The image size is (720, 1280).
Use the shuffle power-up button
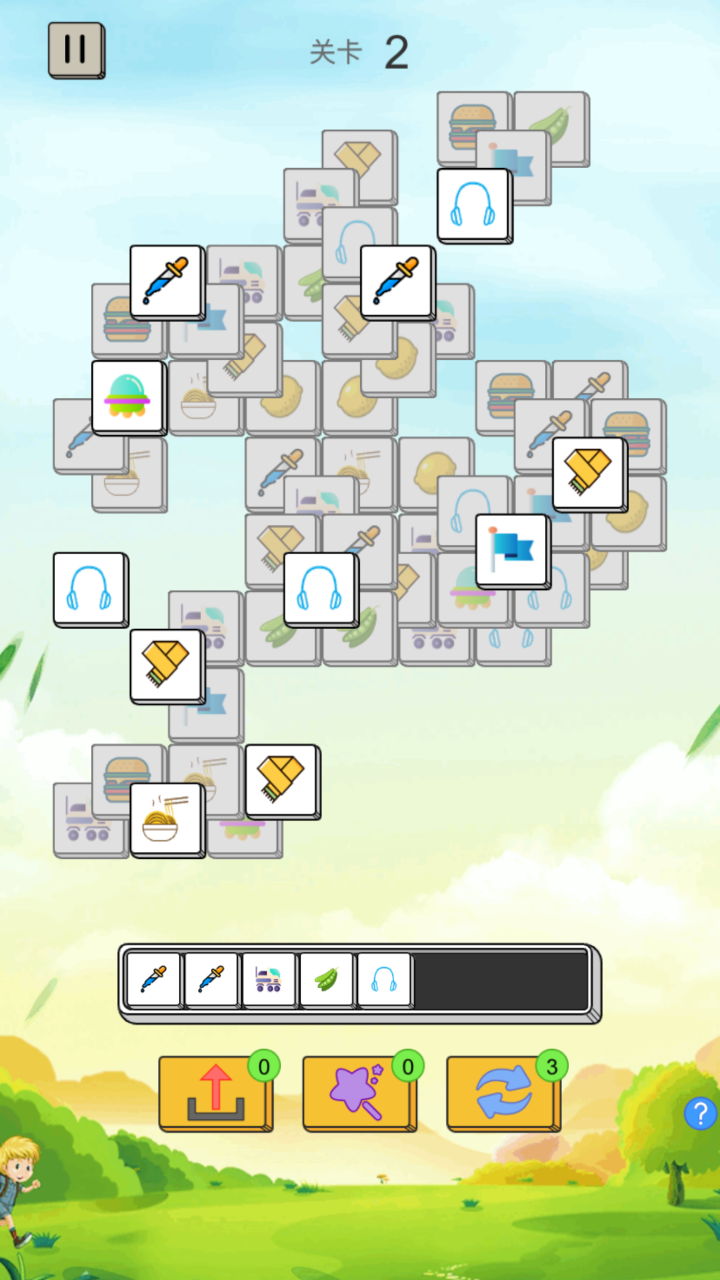pos(503,1093)
